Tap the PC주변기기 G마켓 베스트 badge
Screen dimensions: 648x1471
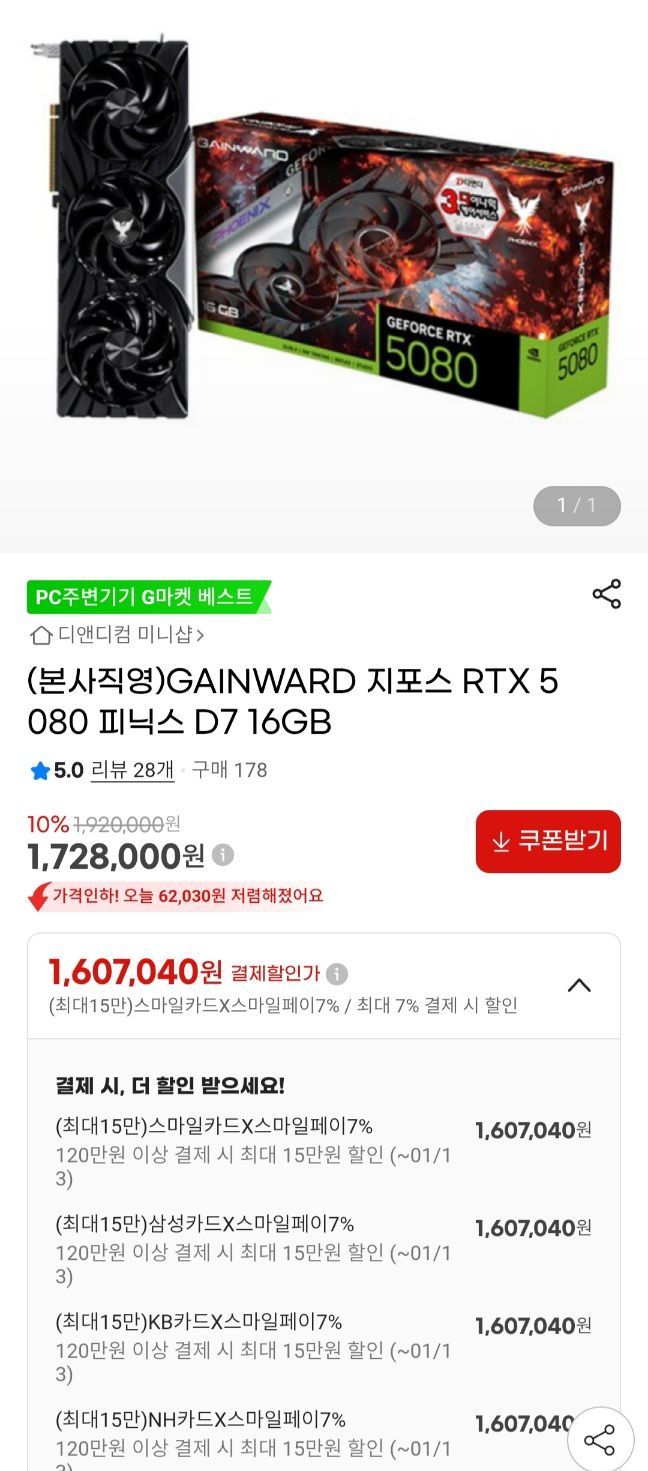point(146,597)
